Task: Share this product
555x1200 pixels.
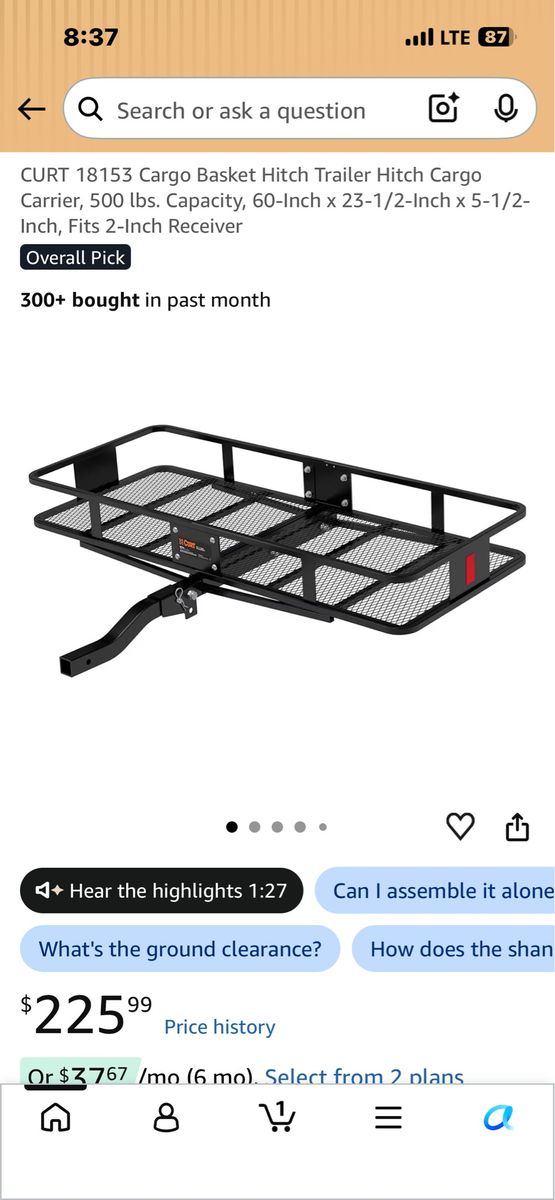Action: tap(517, 826)
